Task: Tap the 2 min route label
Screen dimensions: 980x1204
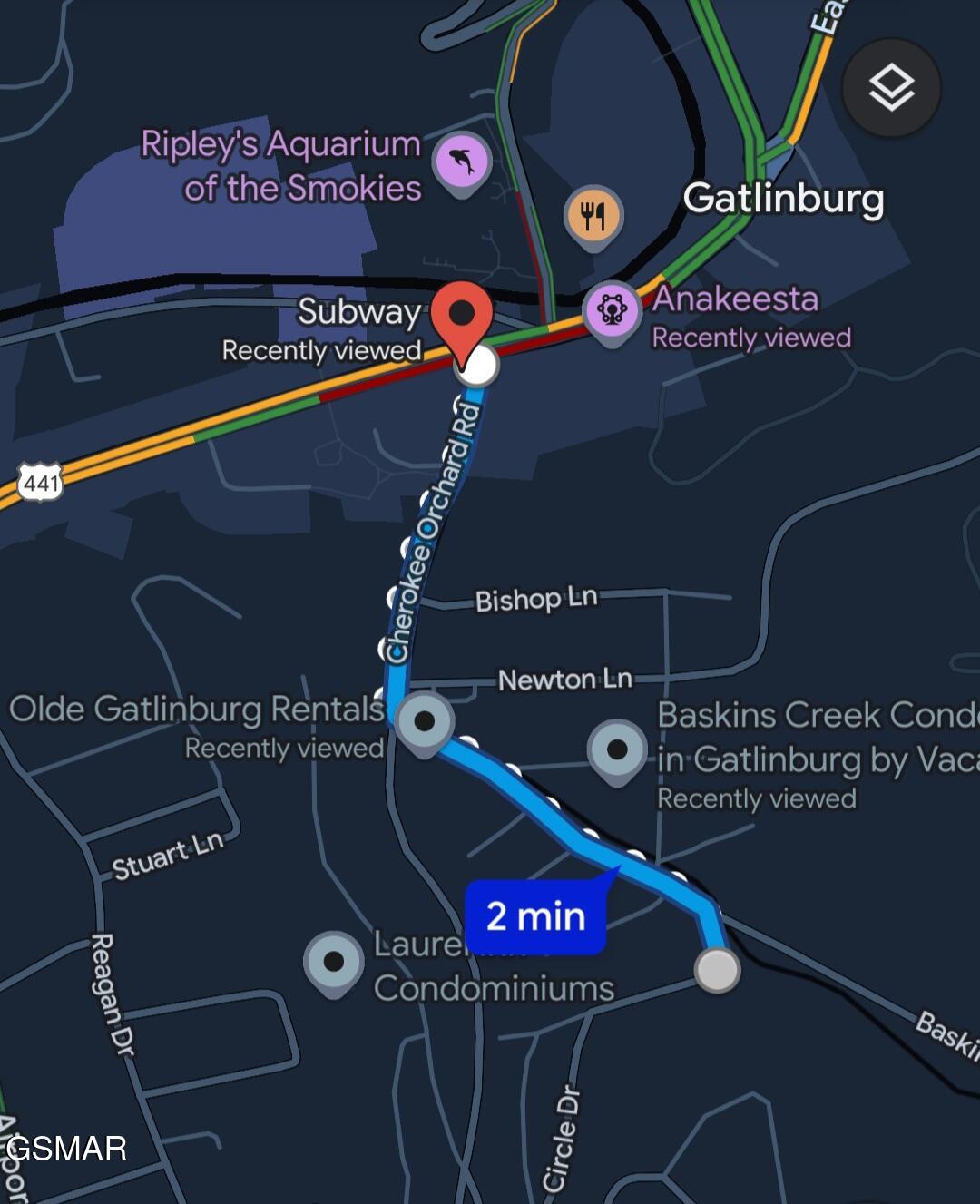Action: pyautogui.click(x=535, y=916)
